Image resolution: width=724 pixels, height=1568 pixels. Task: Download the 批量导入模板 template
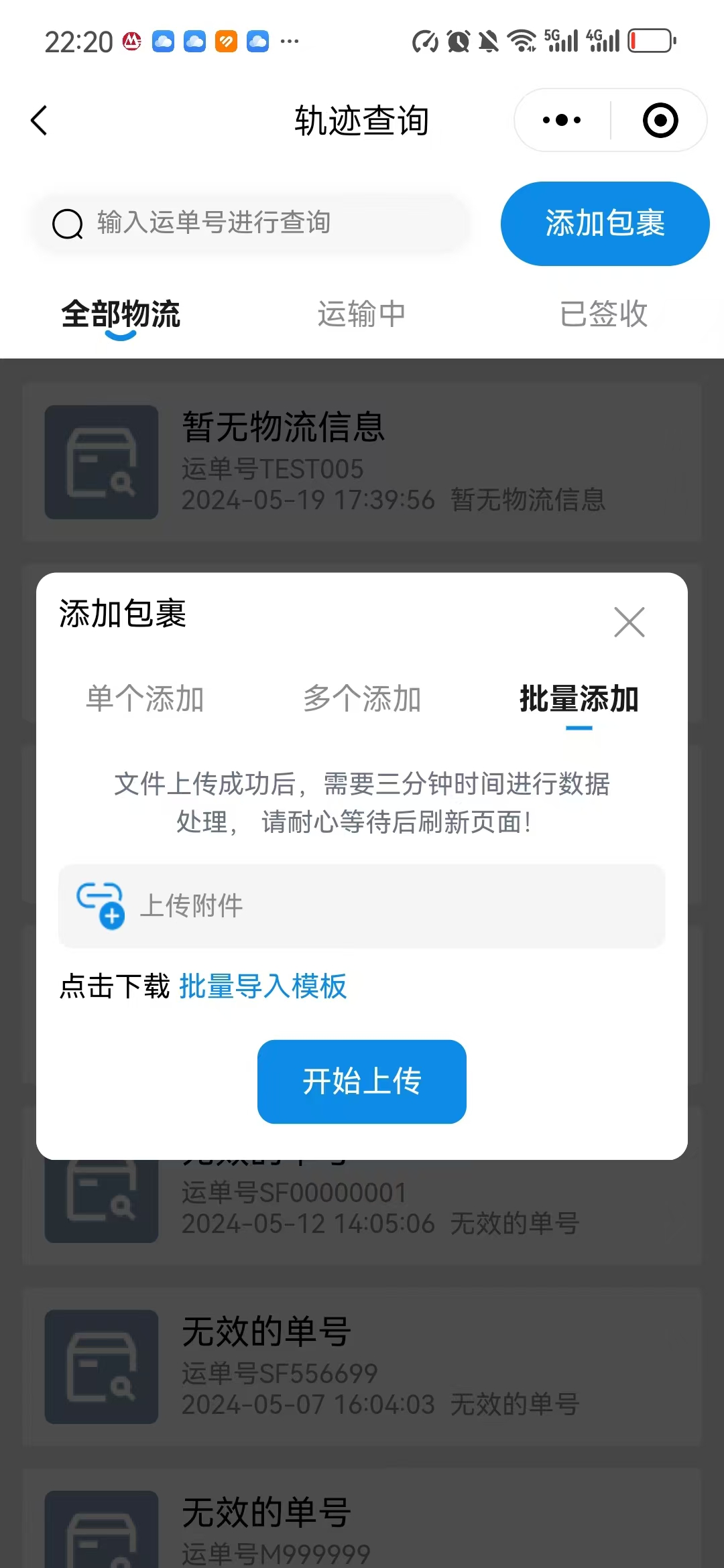click(x=263, y=986)
